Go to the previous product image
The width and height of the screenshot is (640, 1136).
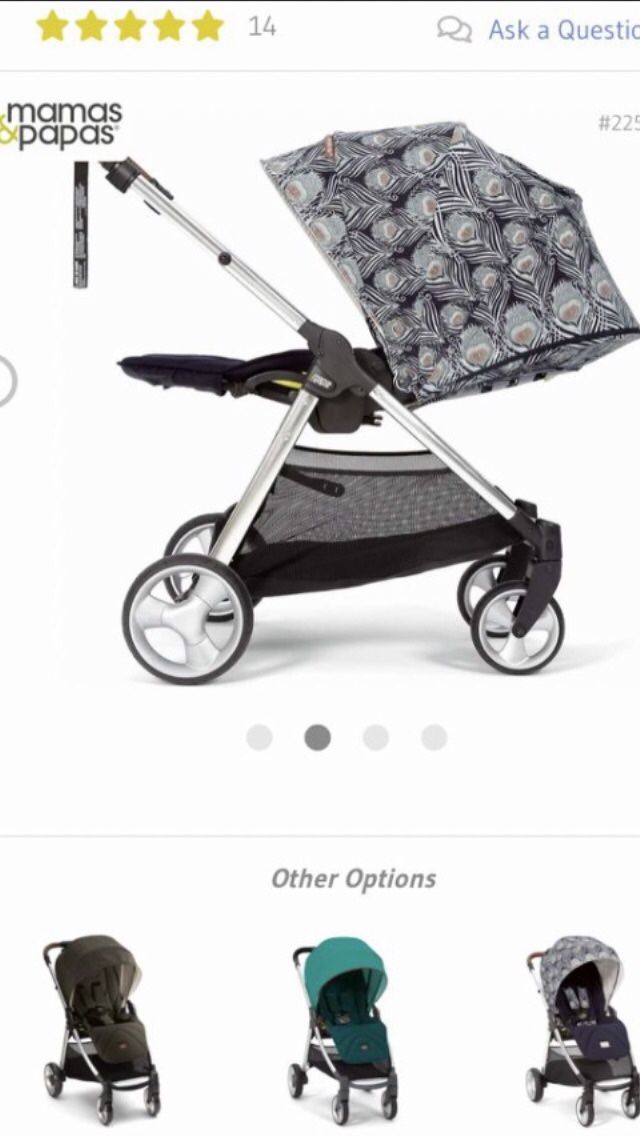click(x=6, y=380)
